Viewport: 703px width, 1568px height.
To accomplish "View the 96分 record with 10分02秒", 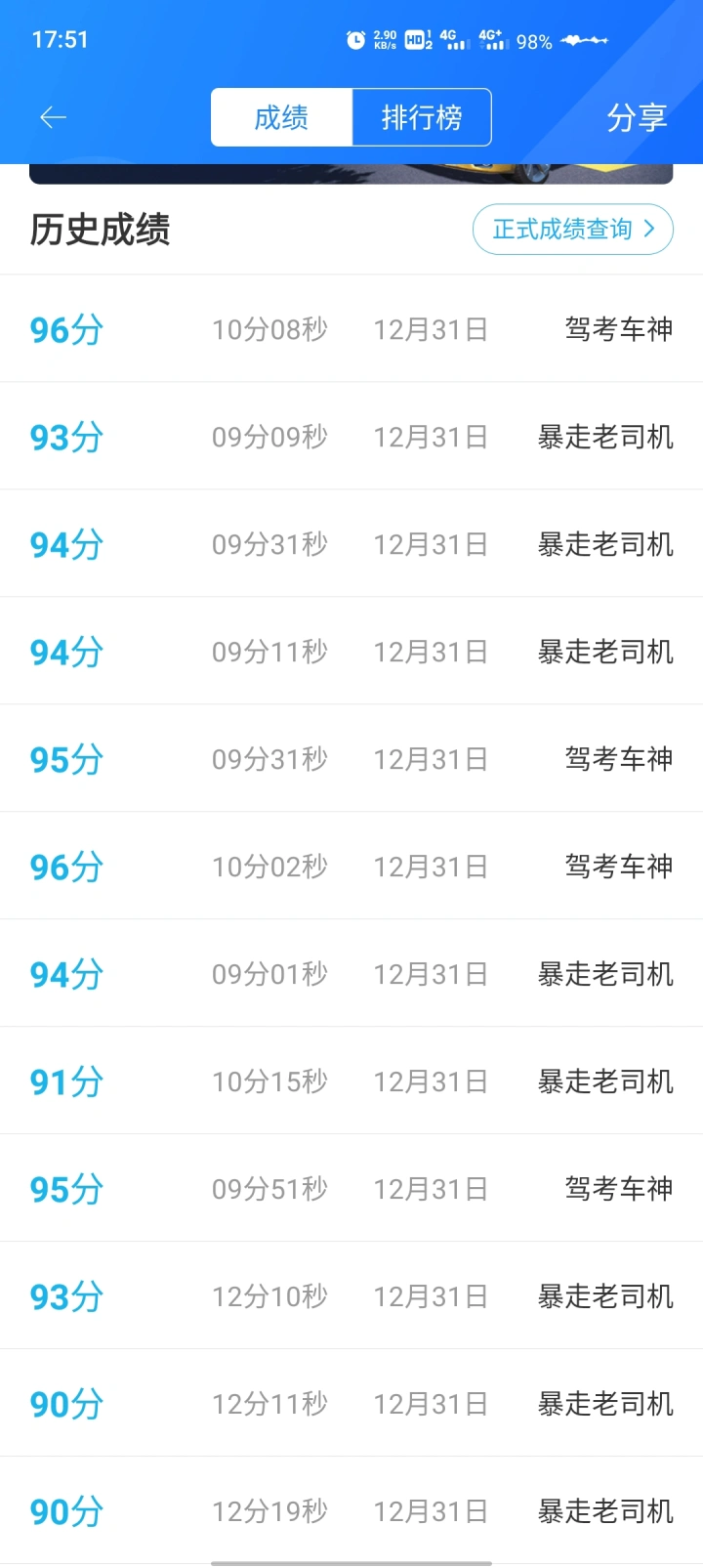I will [351, 867].
